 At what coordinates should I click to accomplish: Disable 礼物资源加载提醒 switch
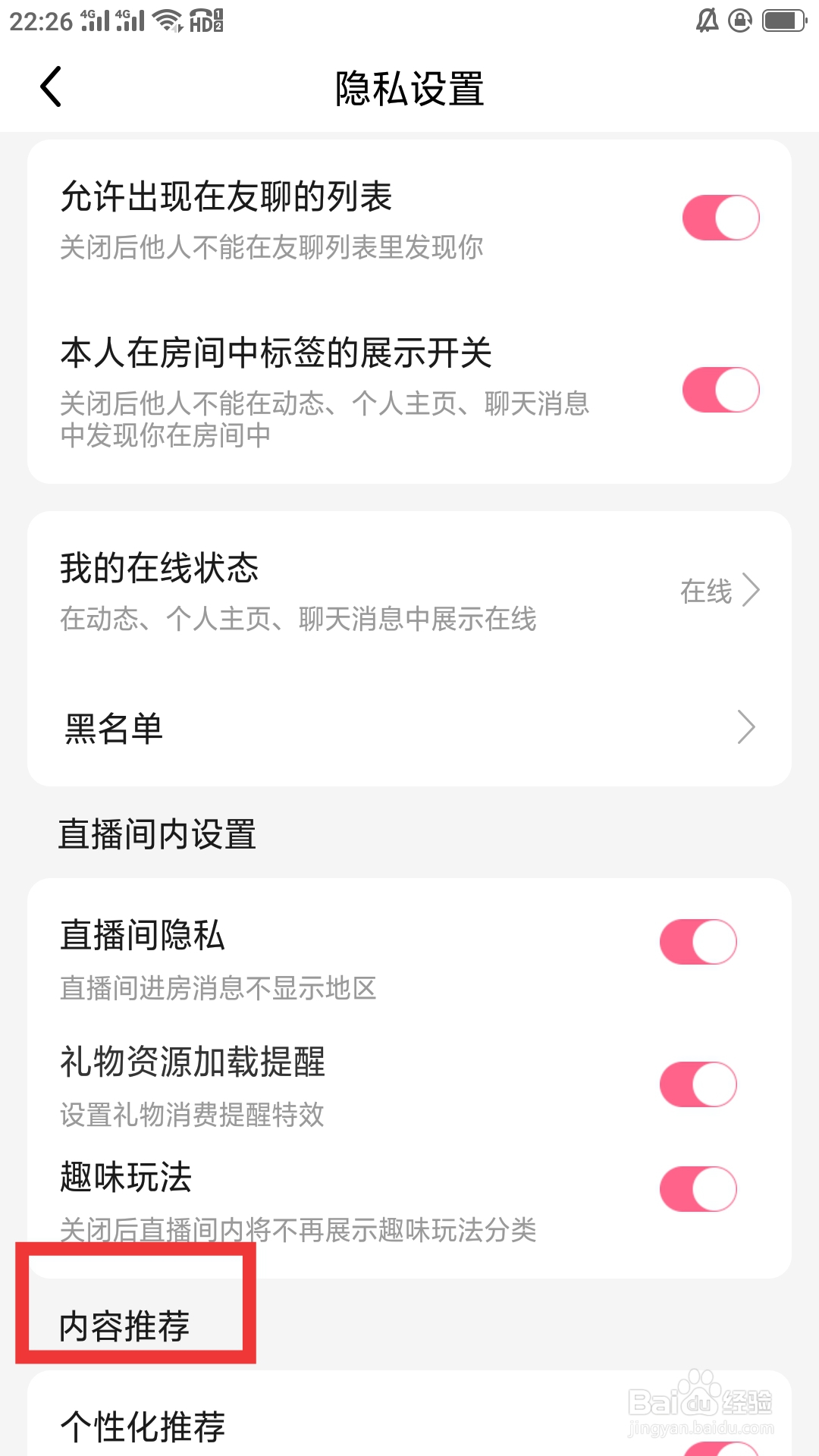point(698,1084)
